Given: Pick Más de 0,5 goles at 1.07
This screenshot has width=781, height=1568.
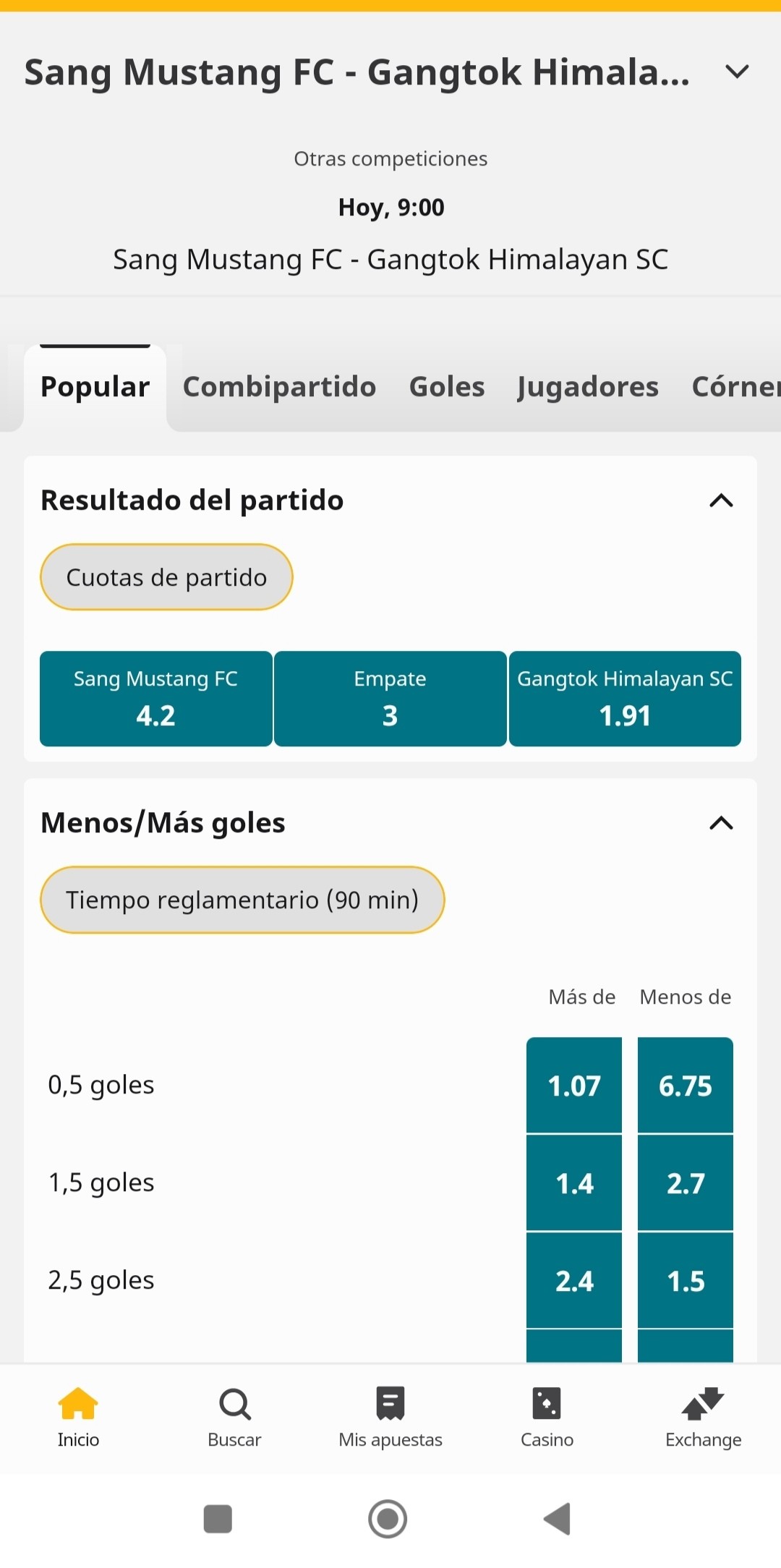Looking at the screenshot, I should (574, 1085).
